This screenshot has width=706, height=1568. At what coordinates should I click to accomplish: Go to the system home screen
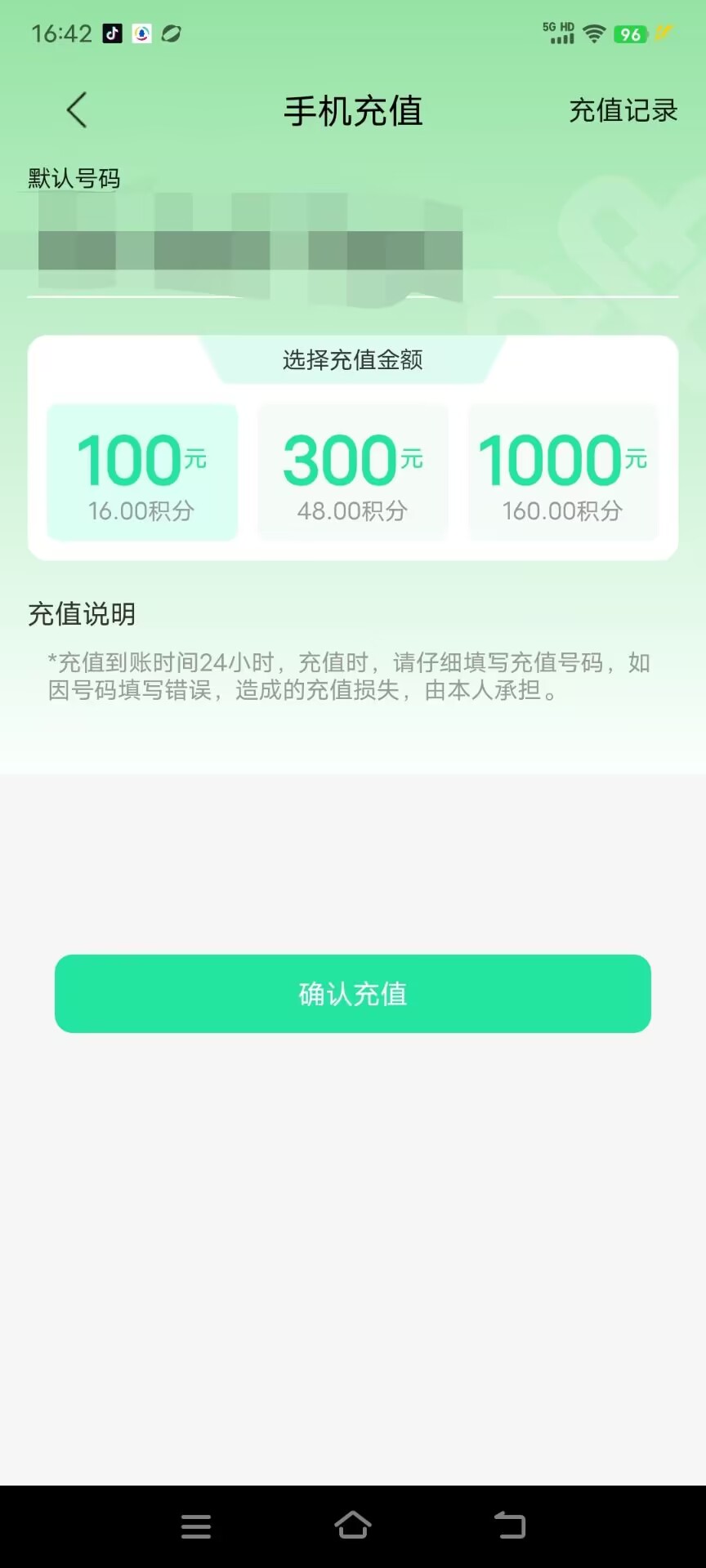click(x=353, y=1525)
